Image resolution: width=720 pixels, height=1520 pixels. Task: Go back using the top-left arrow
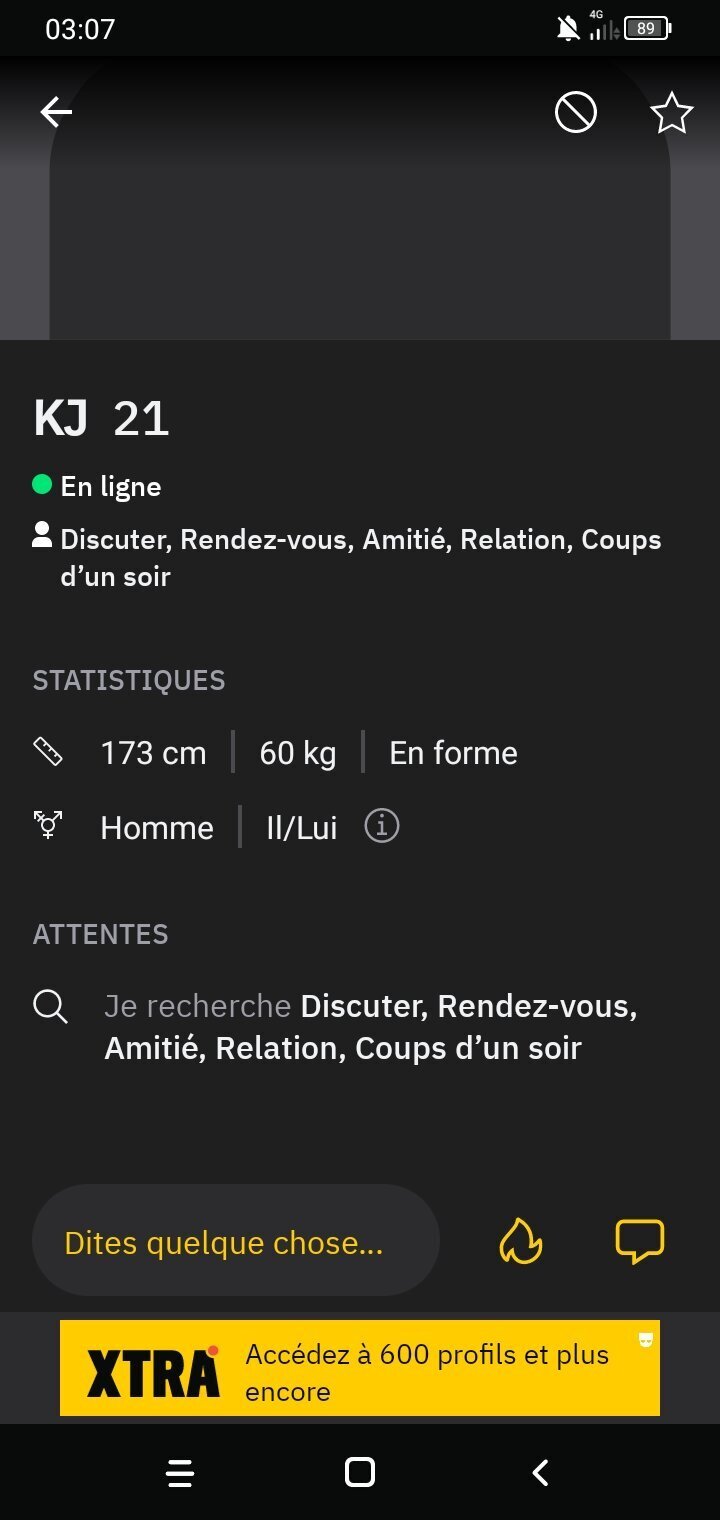click(56, 112)
